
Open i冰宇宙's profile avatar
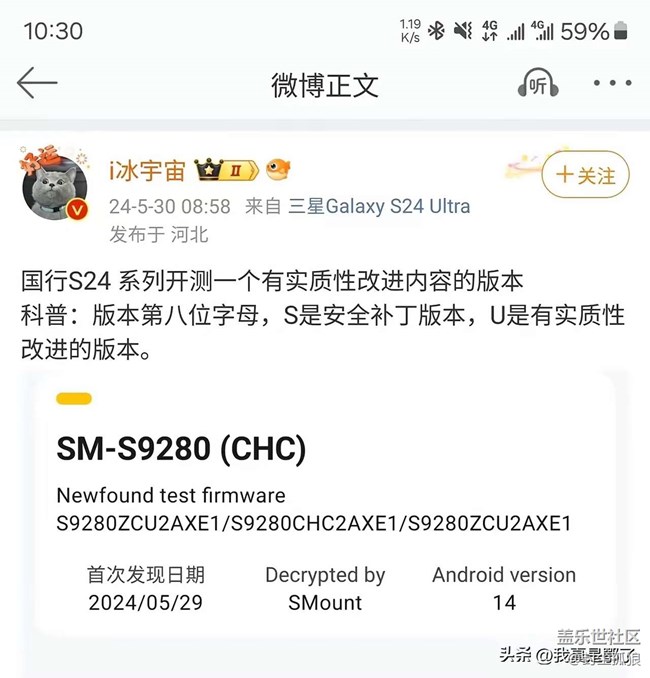[x=54, y=187]
